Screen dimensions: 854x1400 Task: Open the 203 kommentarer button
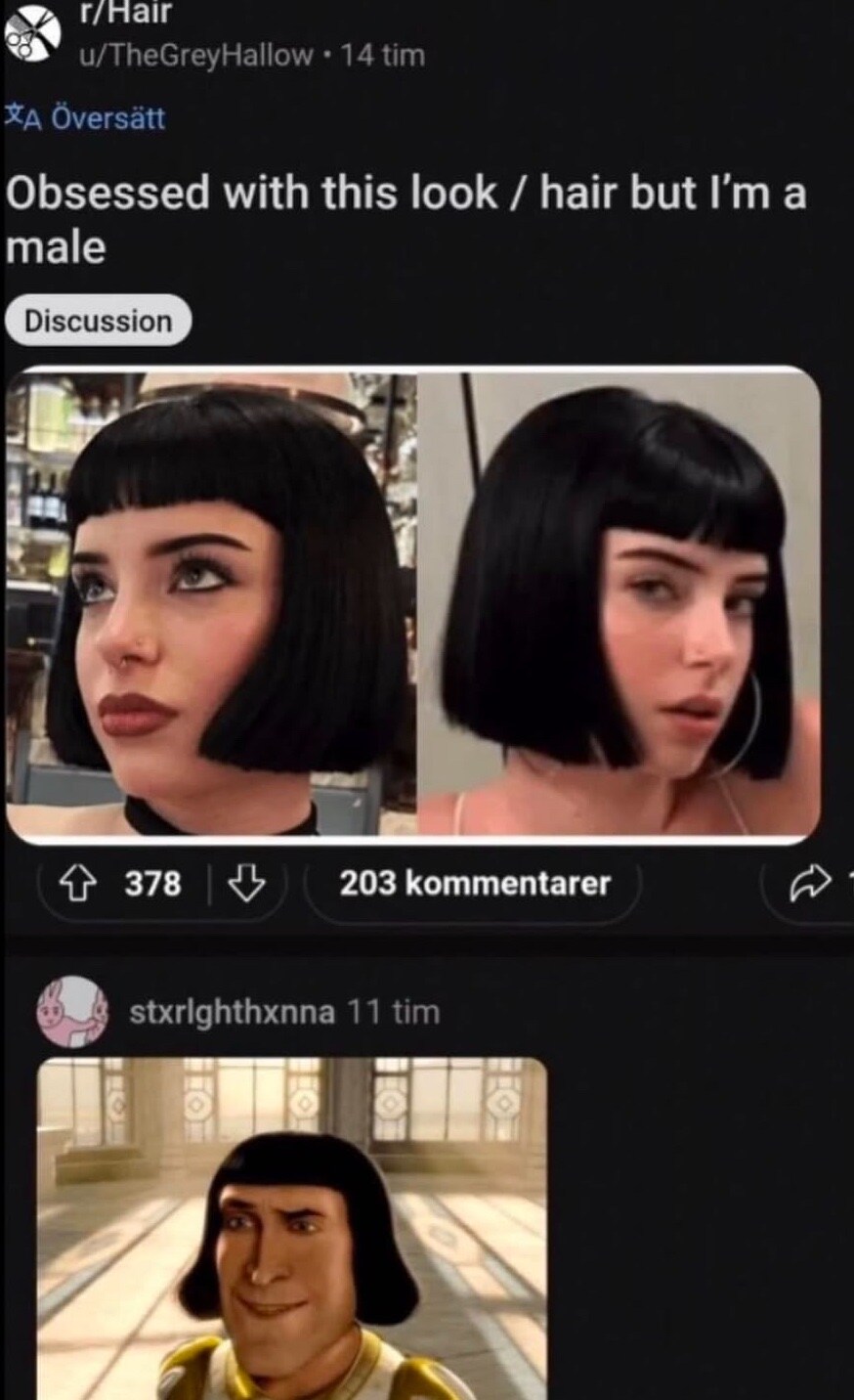tap(474, 884)
